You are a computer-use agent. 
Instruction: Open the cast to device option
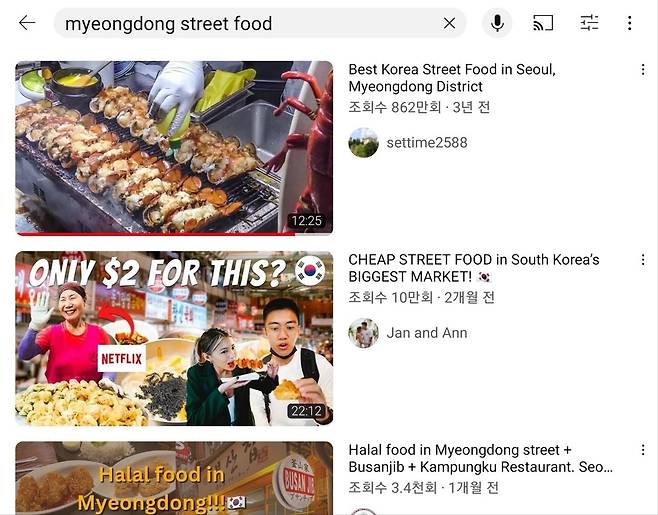543,23
